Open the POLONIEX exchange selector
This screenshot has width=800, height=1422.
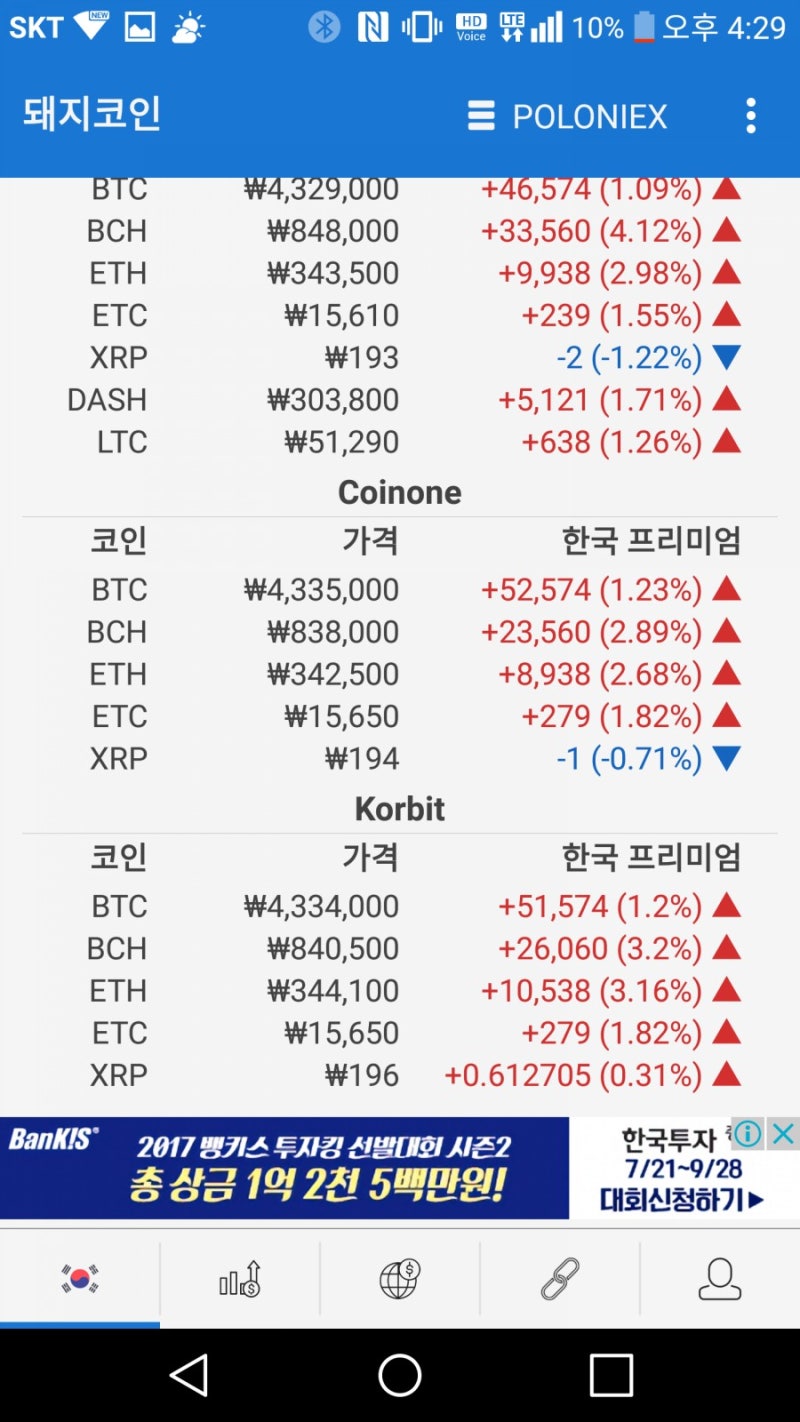[588, 116]
